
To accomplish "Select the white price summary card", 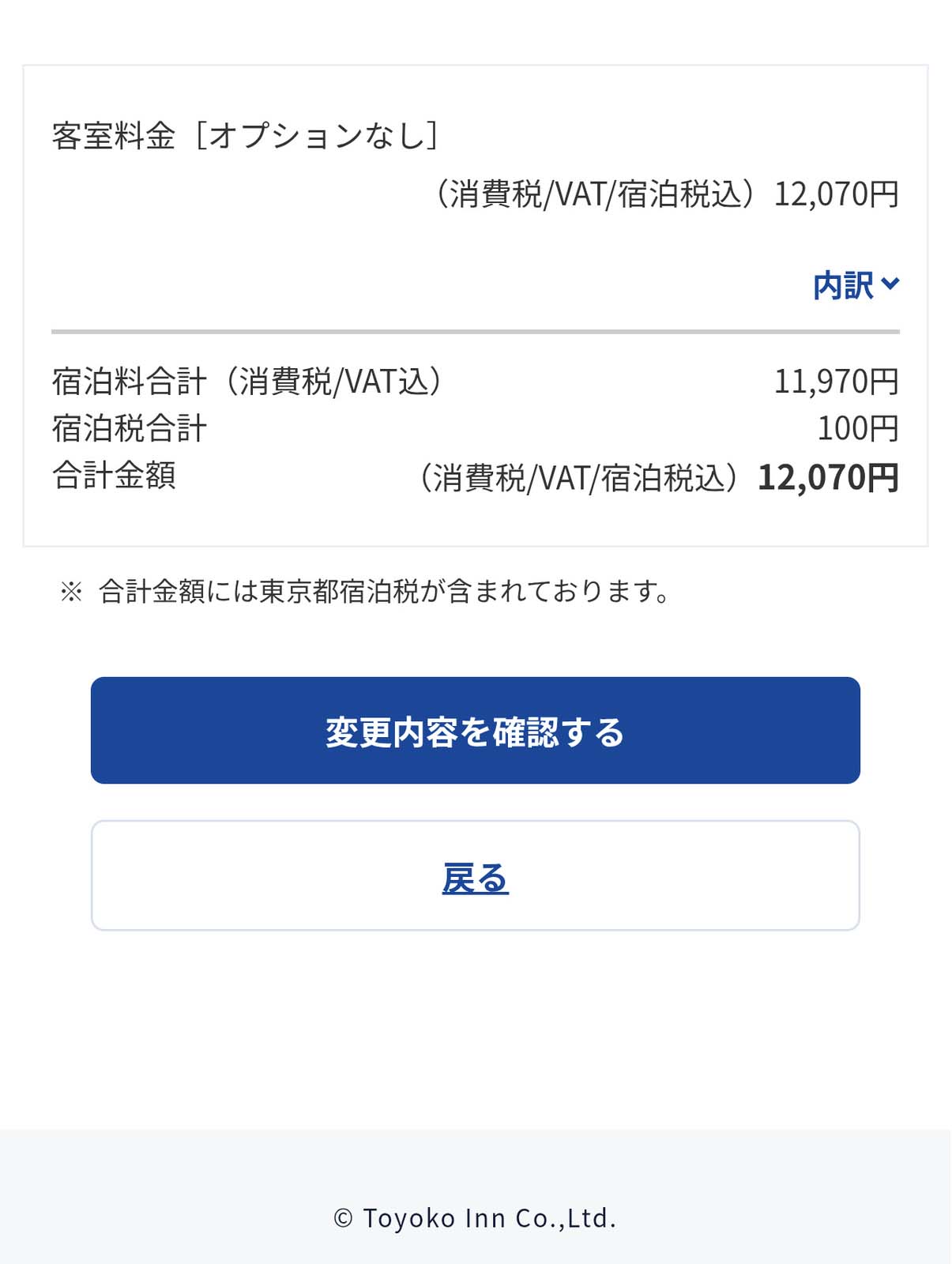I will (476, 304).
